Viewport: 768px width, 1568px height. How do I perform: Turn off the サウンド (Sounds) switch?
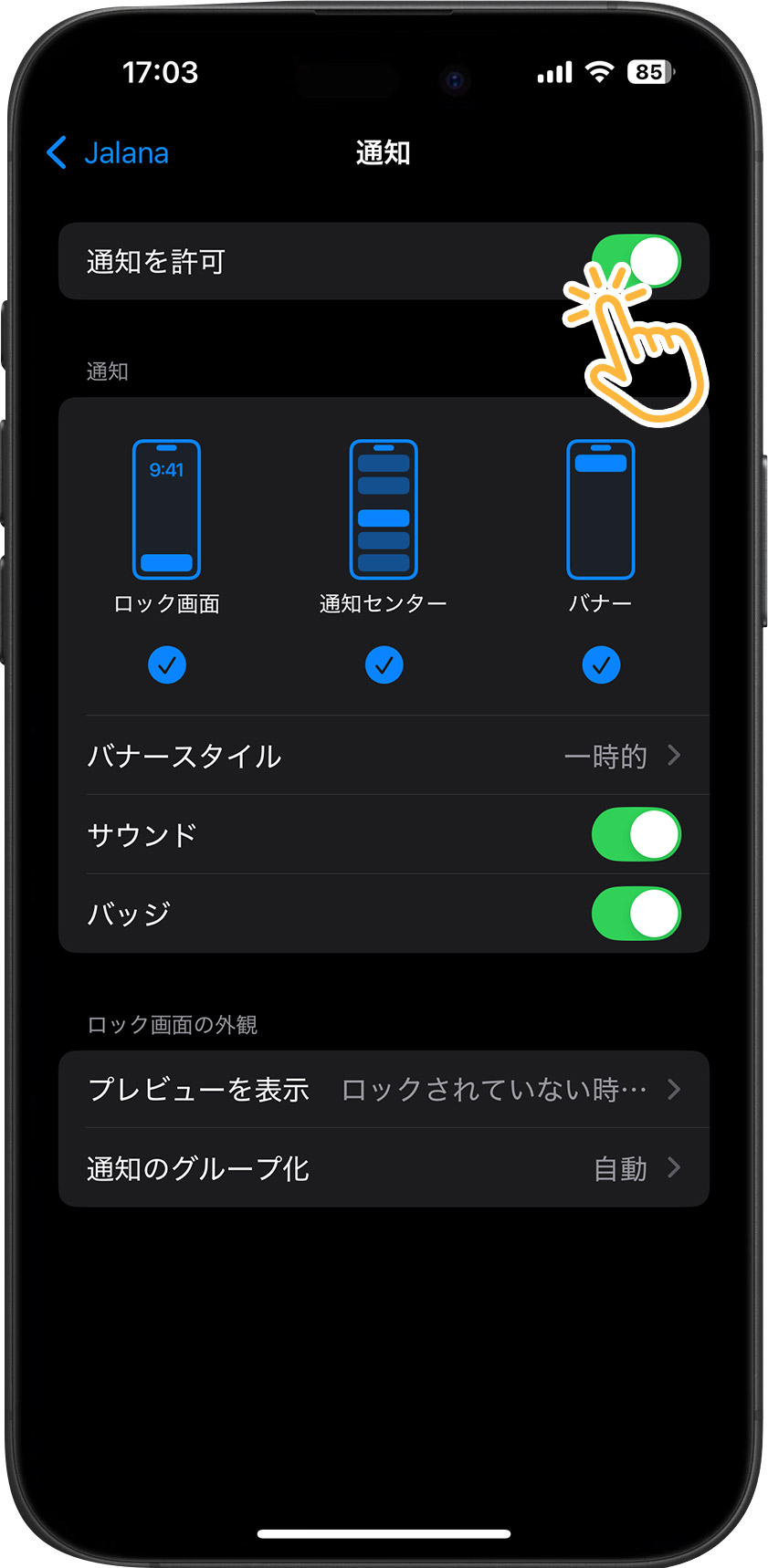click(636, 833)
